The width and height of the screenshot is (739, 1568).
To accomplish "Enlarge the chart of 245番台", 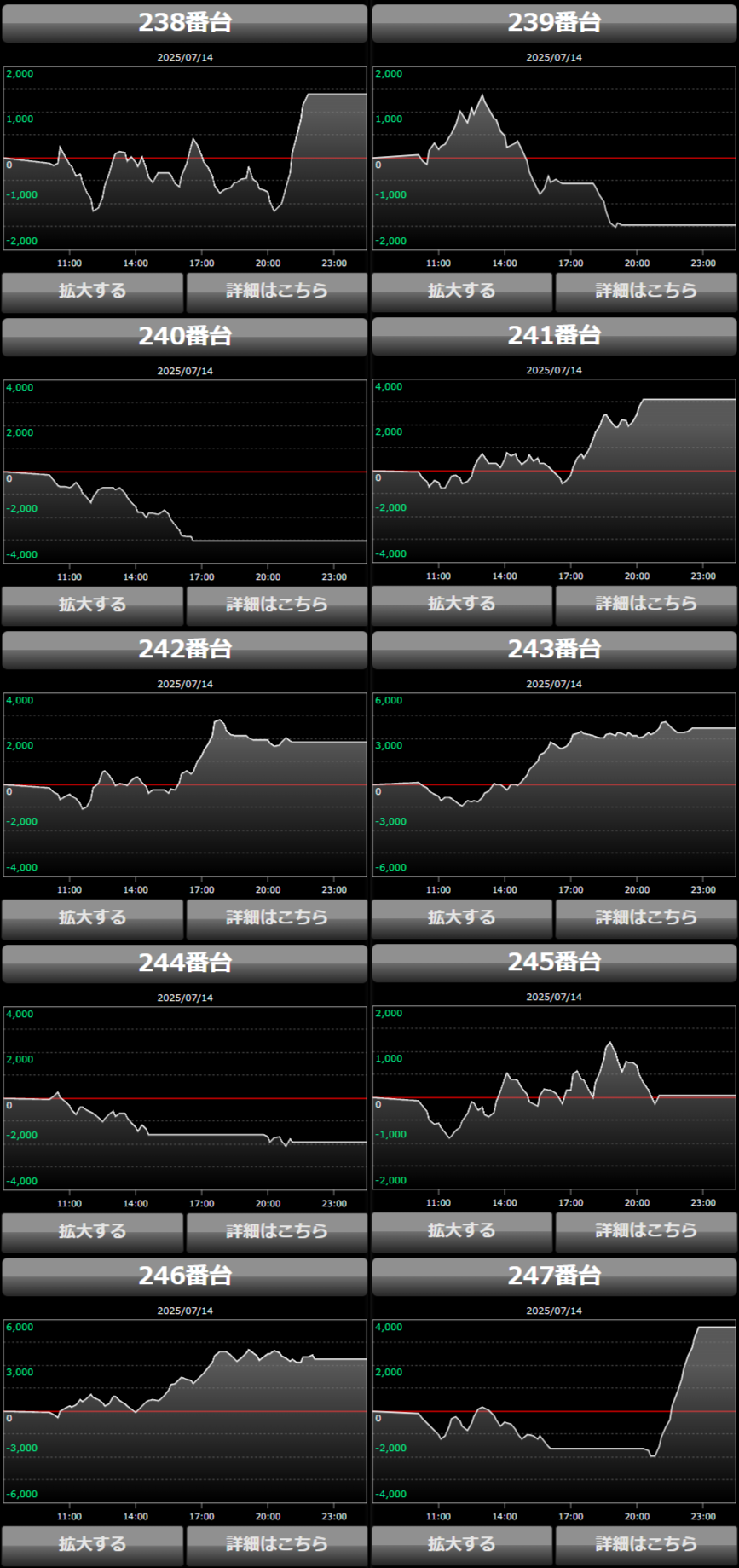I will pos(461,1231).
